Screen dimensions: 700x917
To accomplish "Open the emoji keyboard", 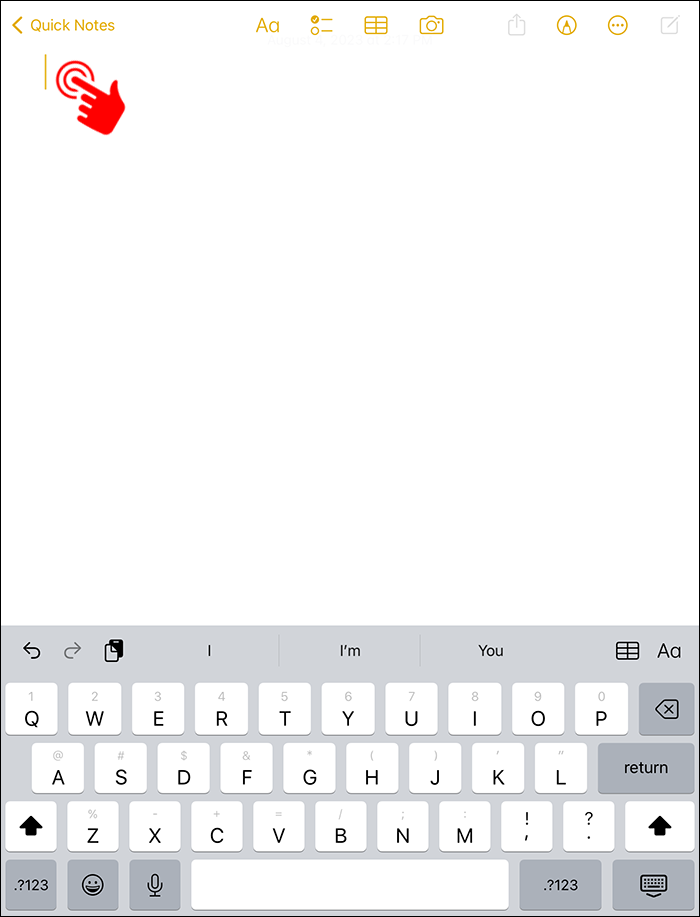I will click(x=92, y=885).
